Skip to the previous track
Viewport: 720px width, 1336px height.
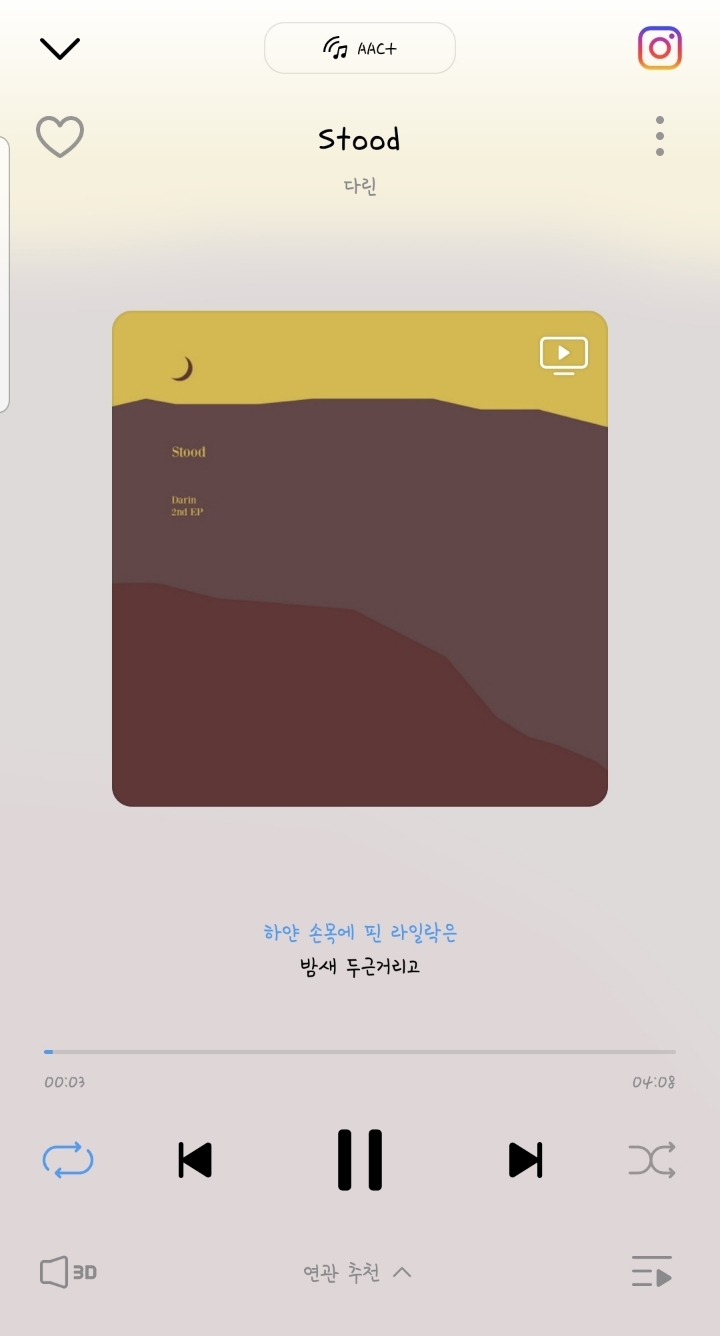[x=195, y=1160]
